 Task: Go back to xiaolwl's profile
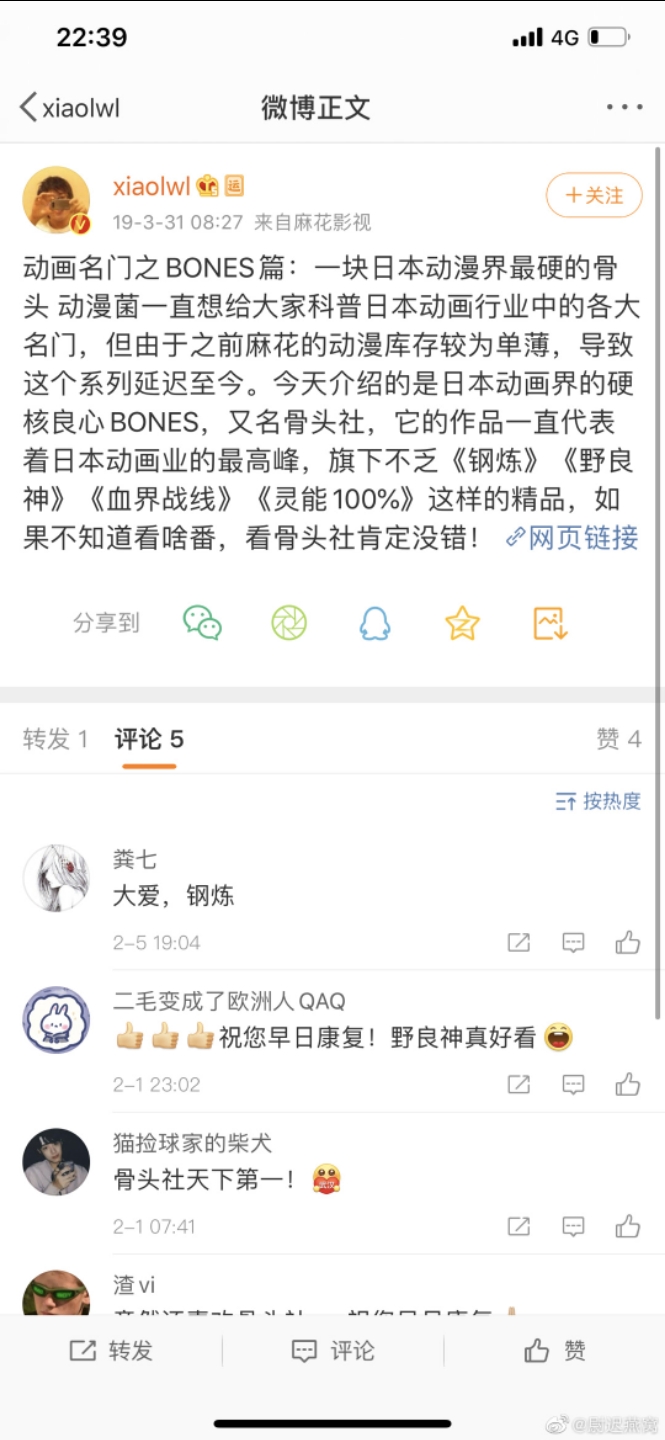[x=68, y=108]
